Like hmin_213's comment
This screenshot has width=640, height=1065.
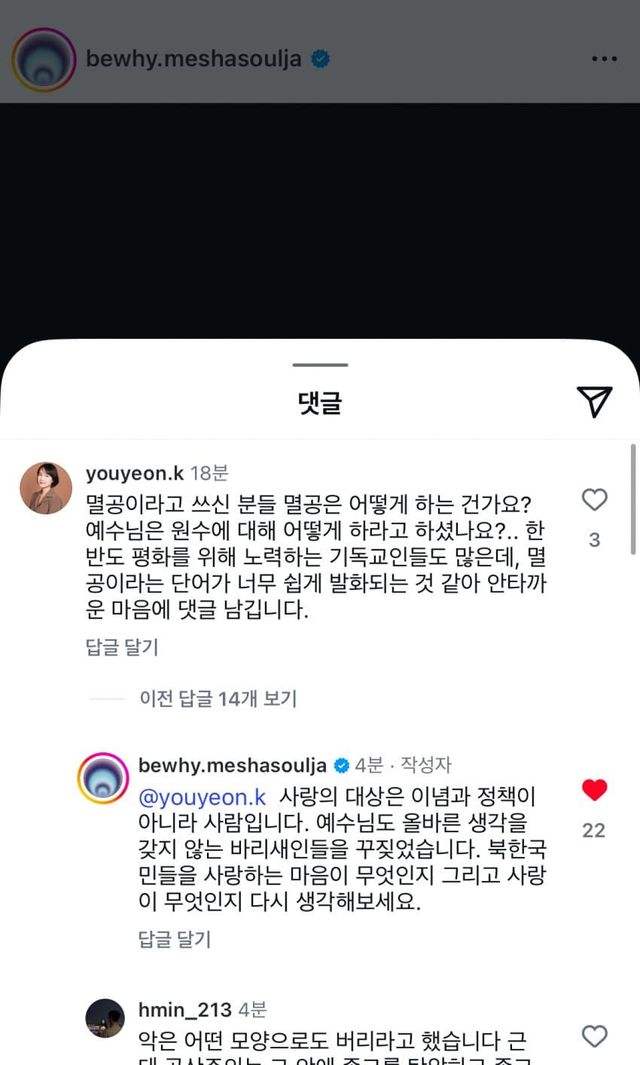click(x=594, y=1036)
